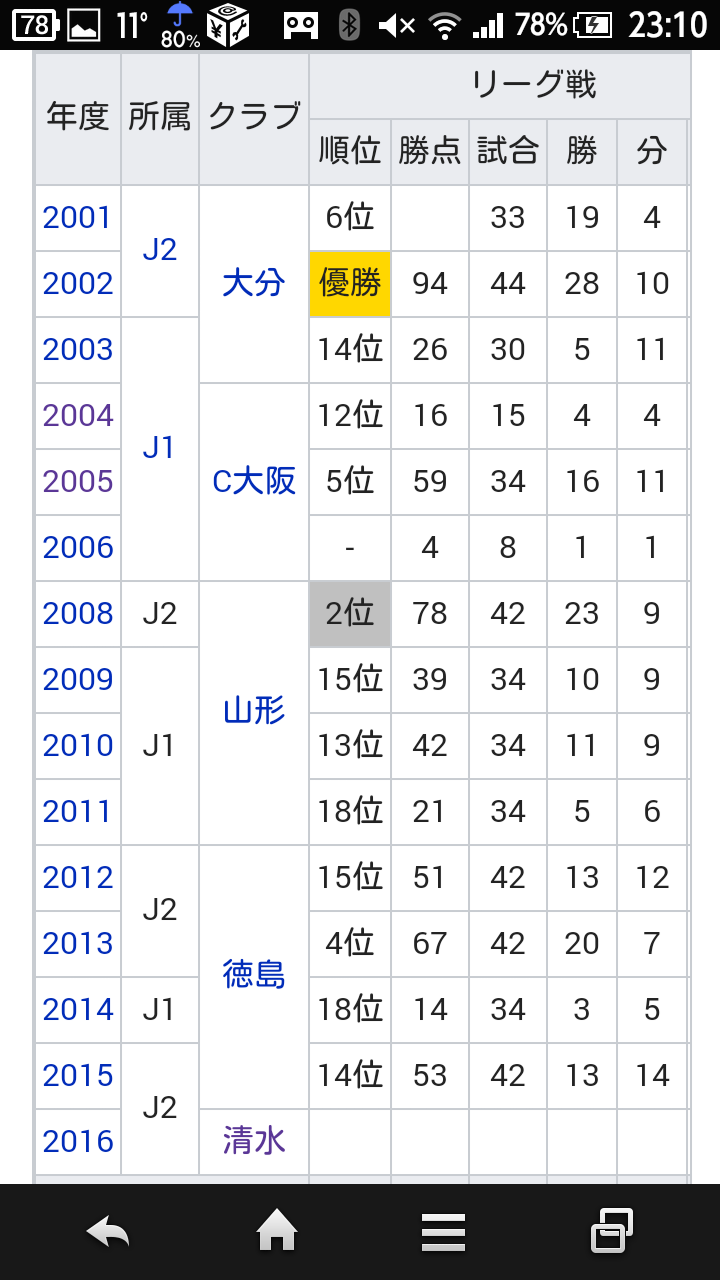
Task: Open the C大阪 club page
Action: click(x=254, y=482)
